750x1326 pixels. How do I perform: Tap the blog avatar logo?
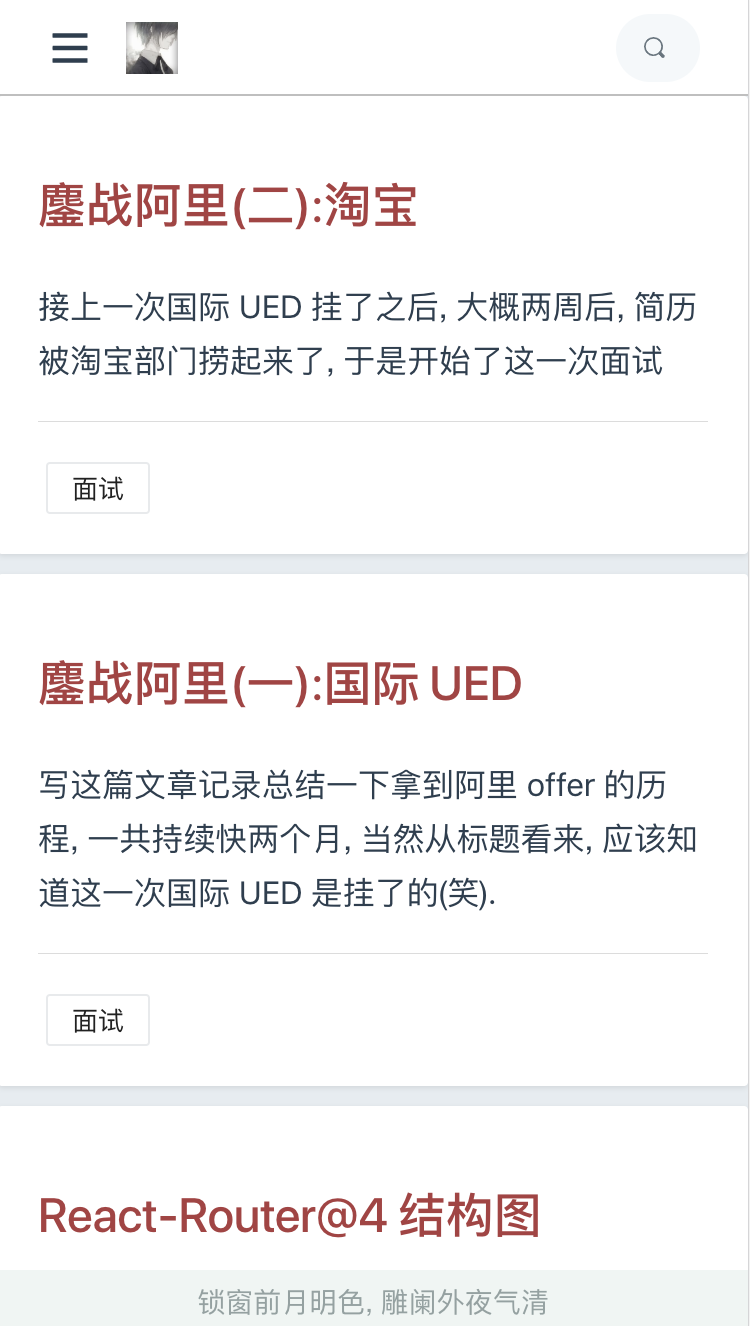pos(152,48)
